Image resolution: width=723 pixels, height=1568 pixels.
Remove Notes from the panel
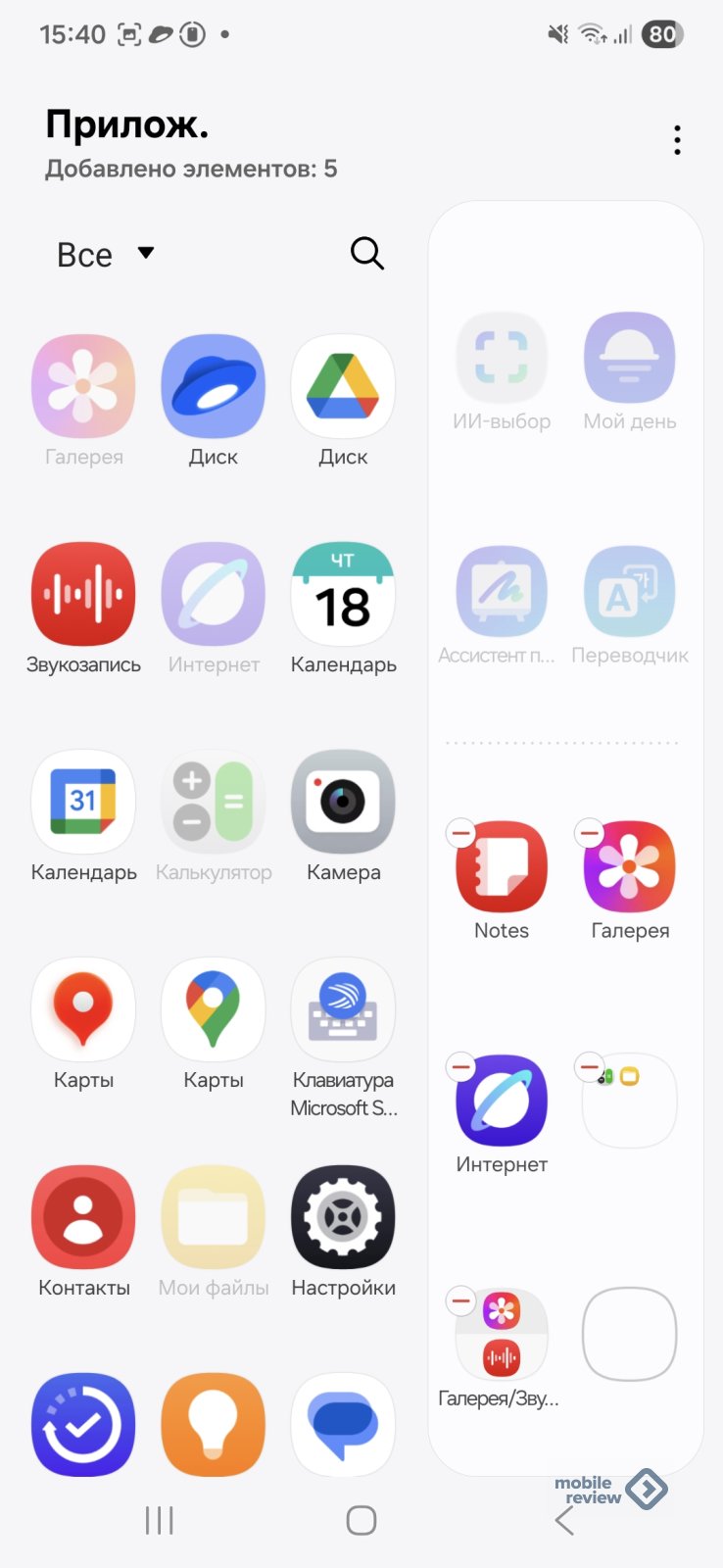pos(460,833)
